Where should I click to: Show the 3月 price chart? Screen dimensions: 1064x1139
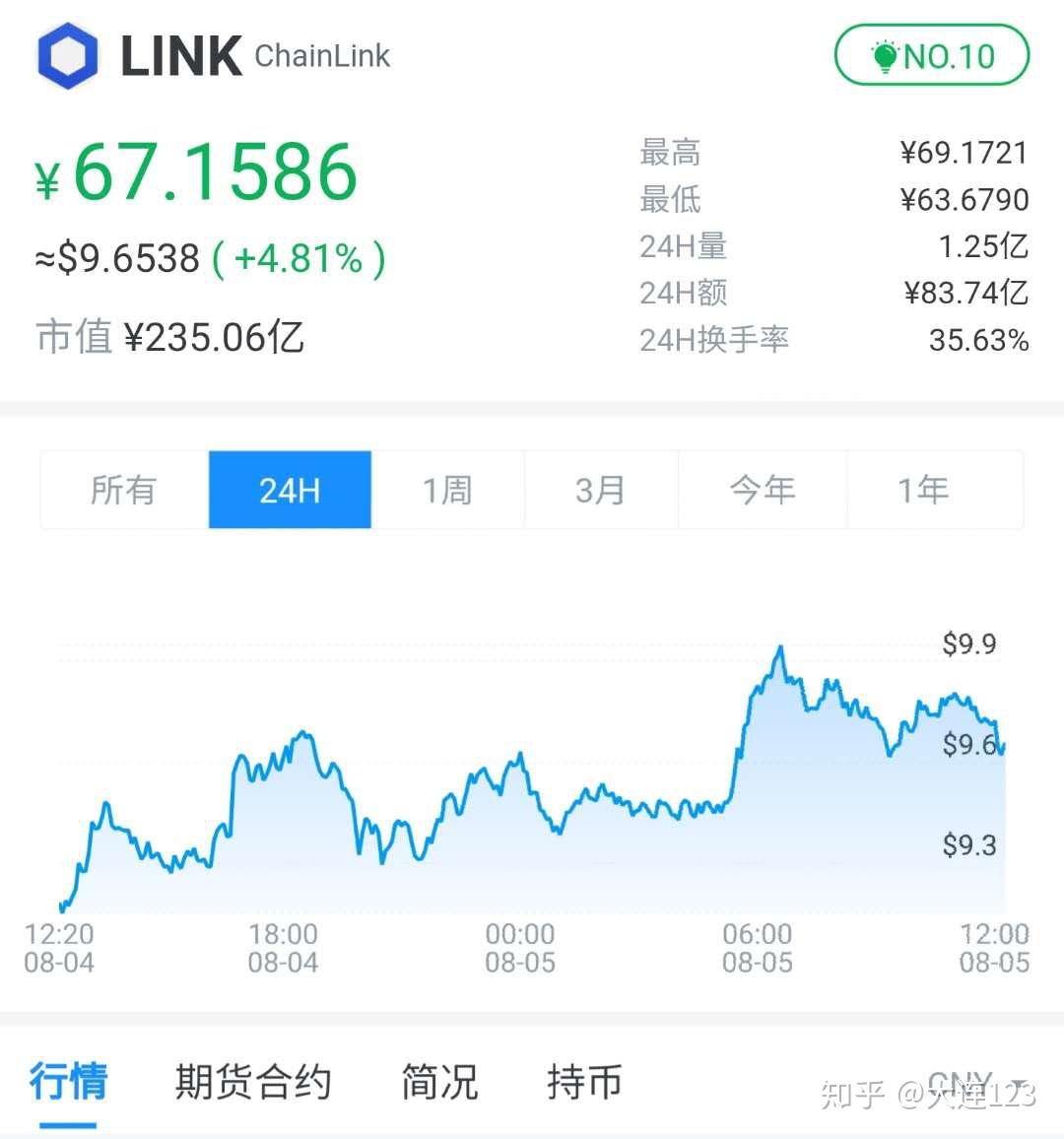[601, 490]
